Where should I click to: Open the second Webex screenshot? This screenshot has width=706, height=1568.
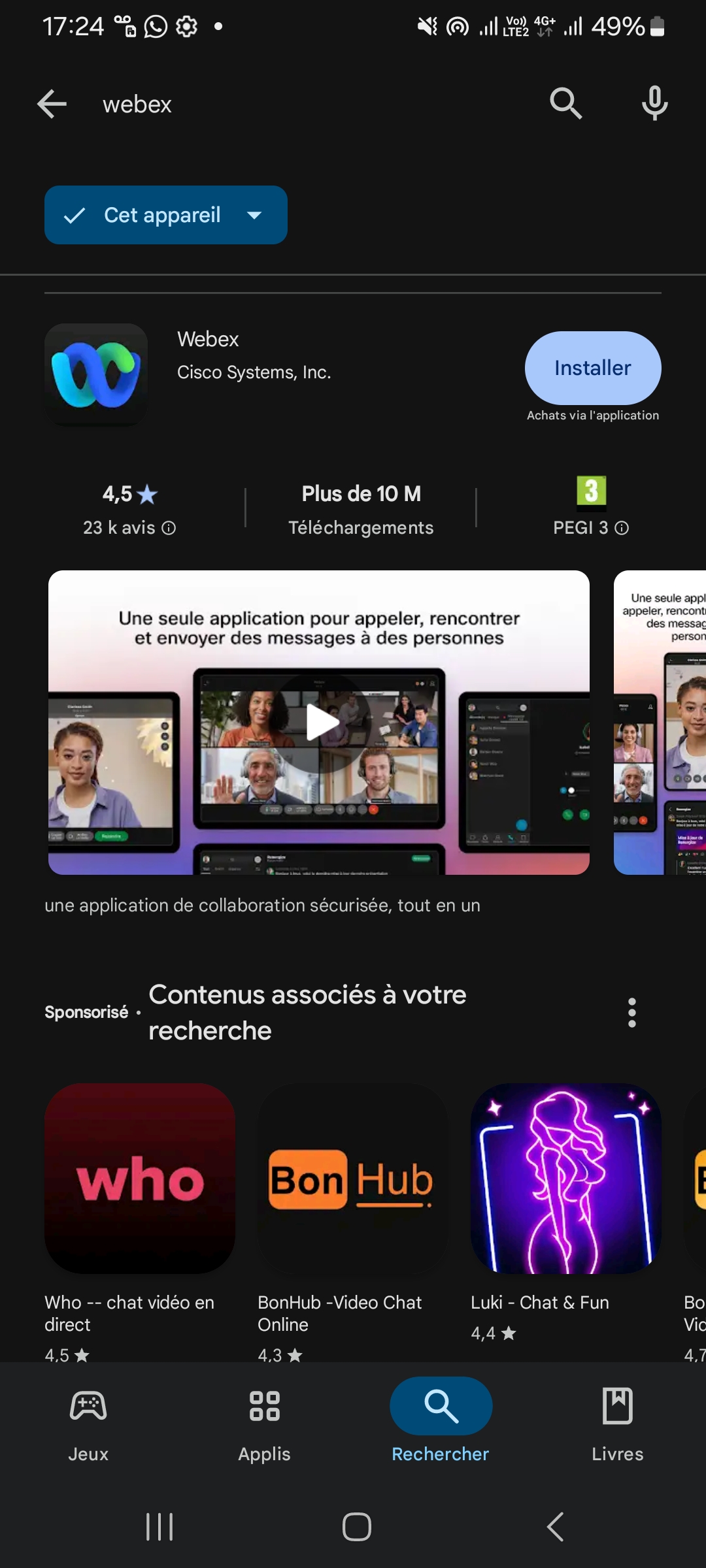click(x=660, y=723)
